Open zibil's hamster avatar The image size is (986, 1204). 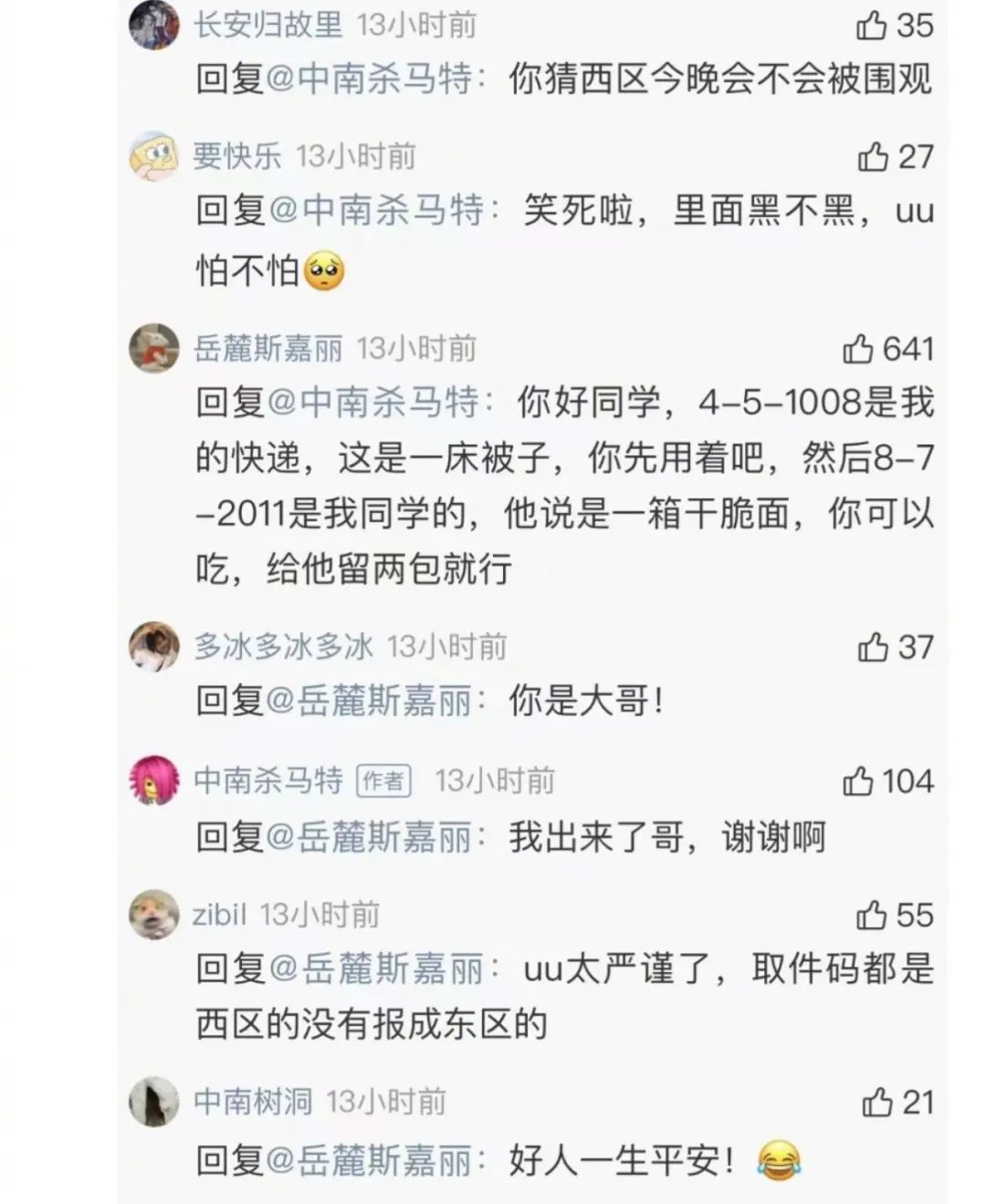coord(153,915)
